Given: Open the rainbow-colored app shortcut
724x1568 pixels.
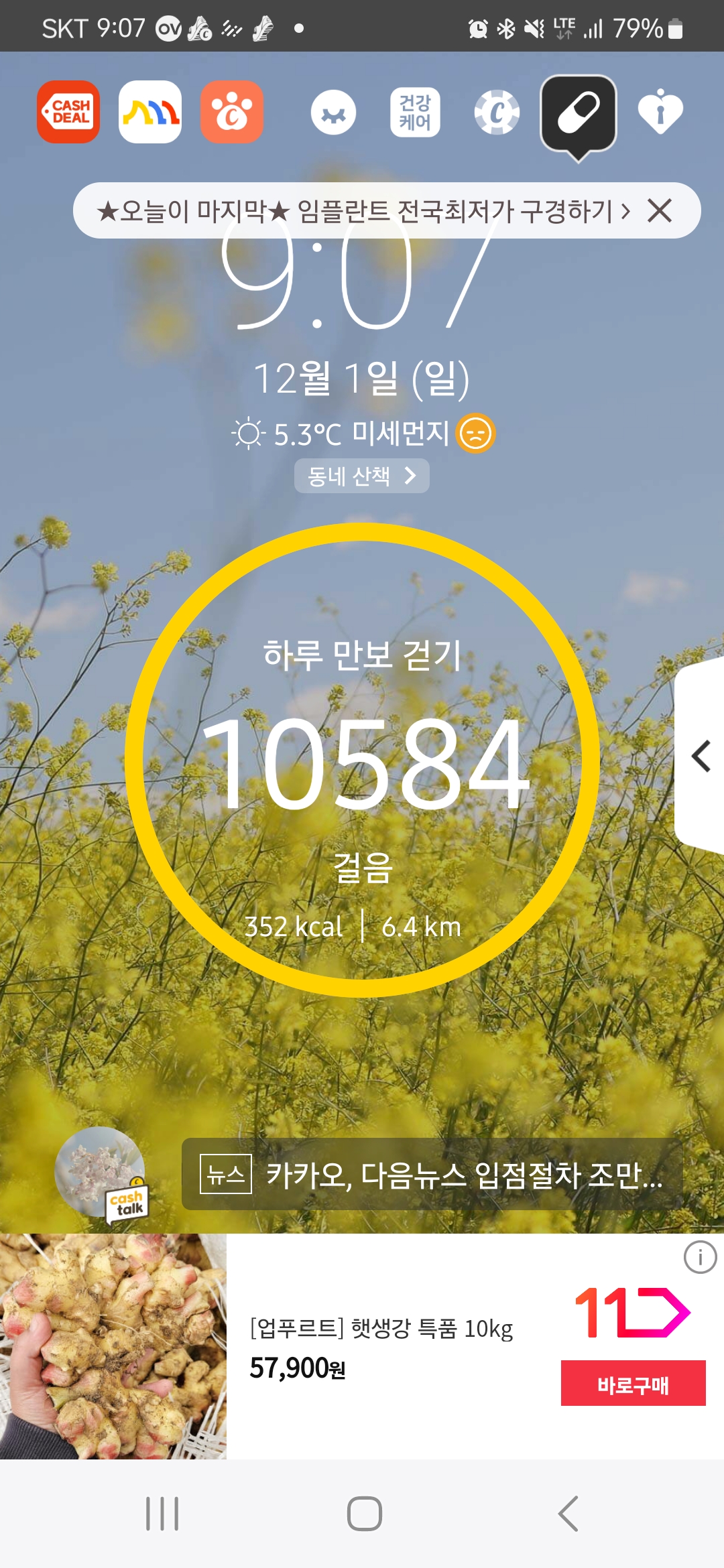Looking at the screenshot, I should pyautogui.click(x=150, y=112).
